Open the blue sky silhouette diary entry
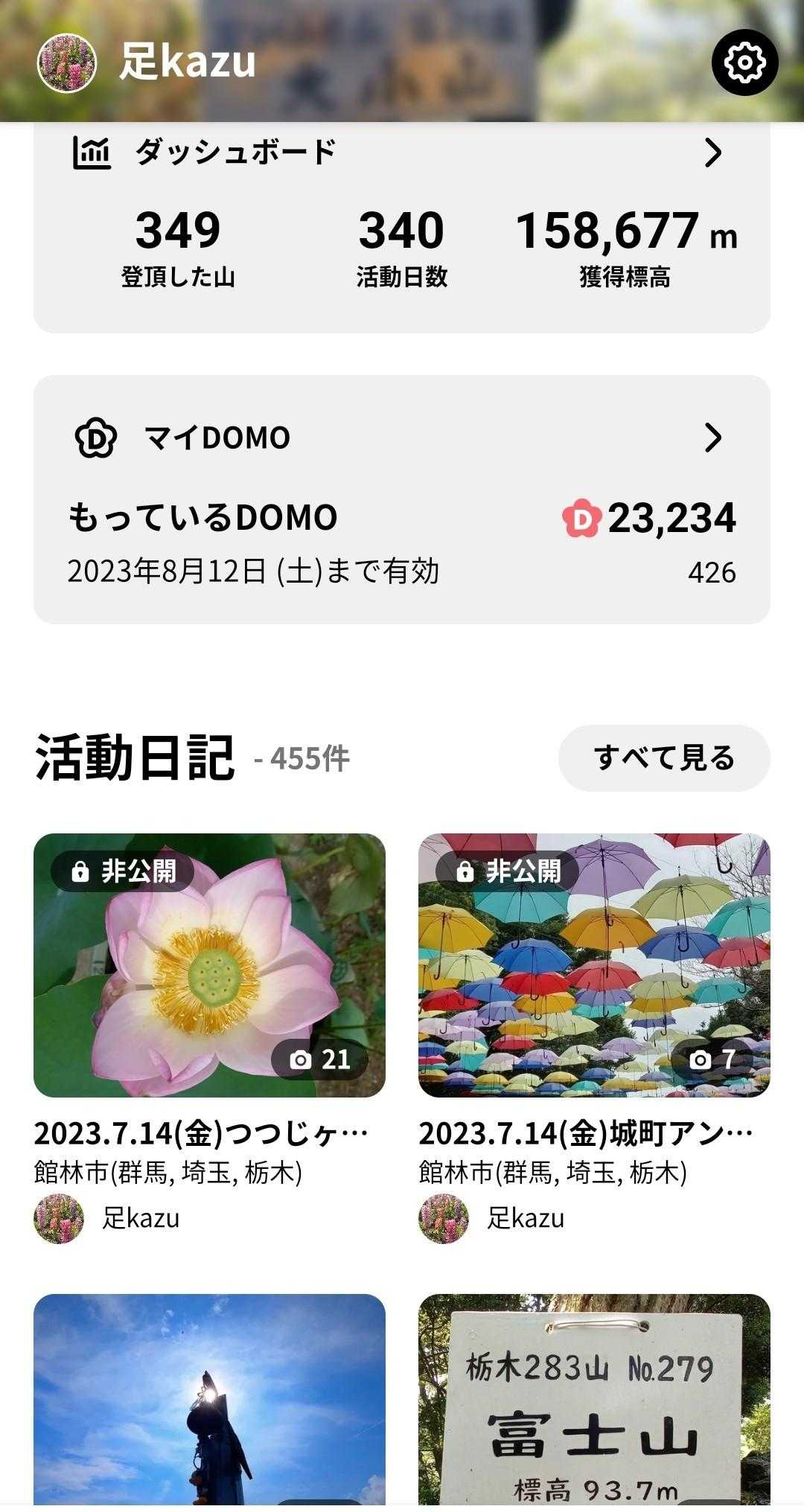This screenshot has width=804, height=1512. [209, 1406]
